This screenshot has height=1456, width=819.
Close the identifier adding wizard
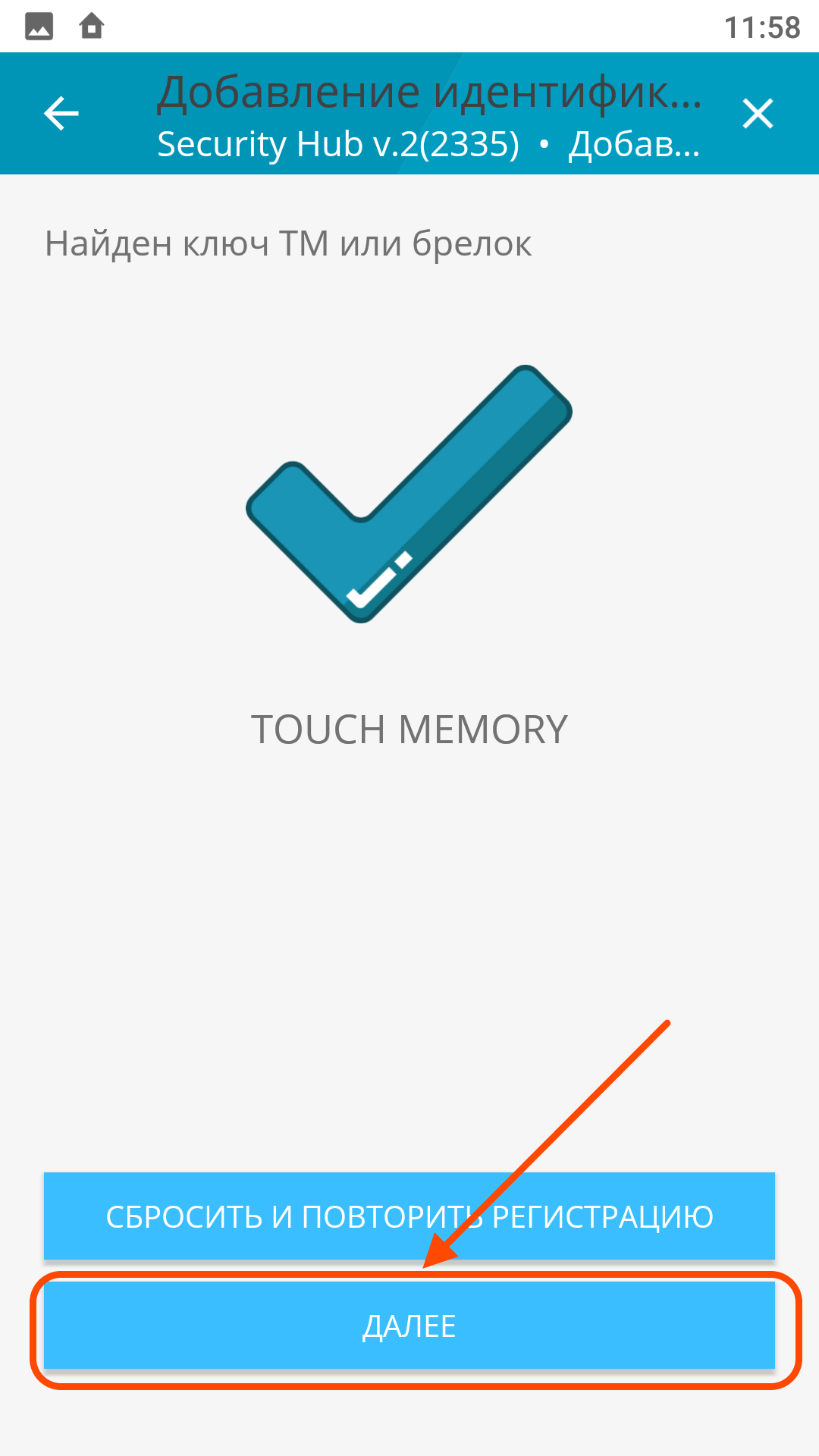758,114
